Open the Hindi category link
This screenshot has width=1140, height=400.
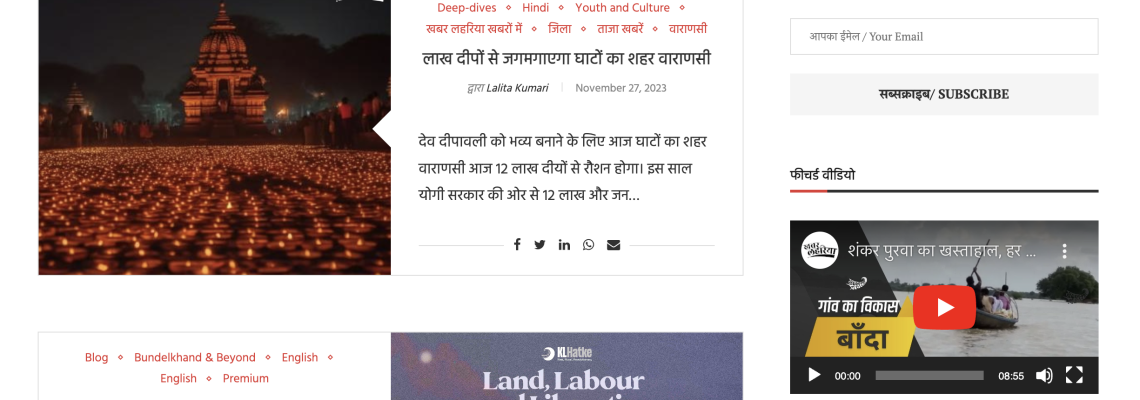click(x=536, y=8)
